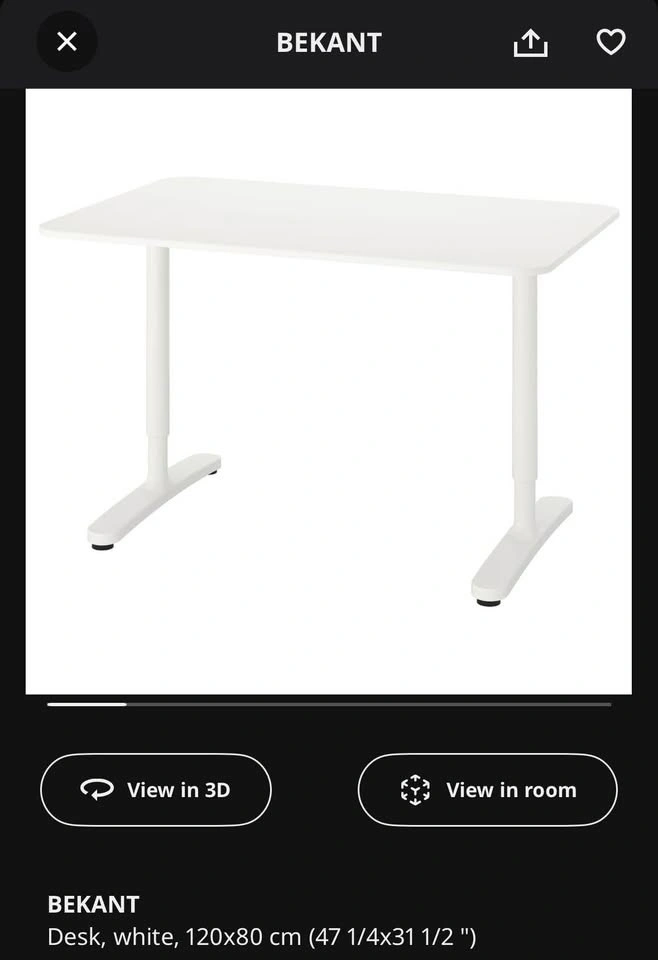Tap View in 3D button
The width and height of the screenshot is (658, 960).
(156, 790)
